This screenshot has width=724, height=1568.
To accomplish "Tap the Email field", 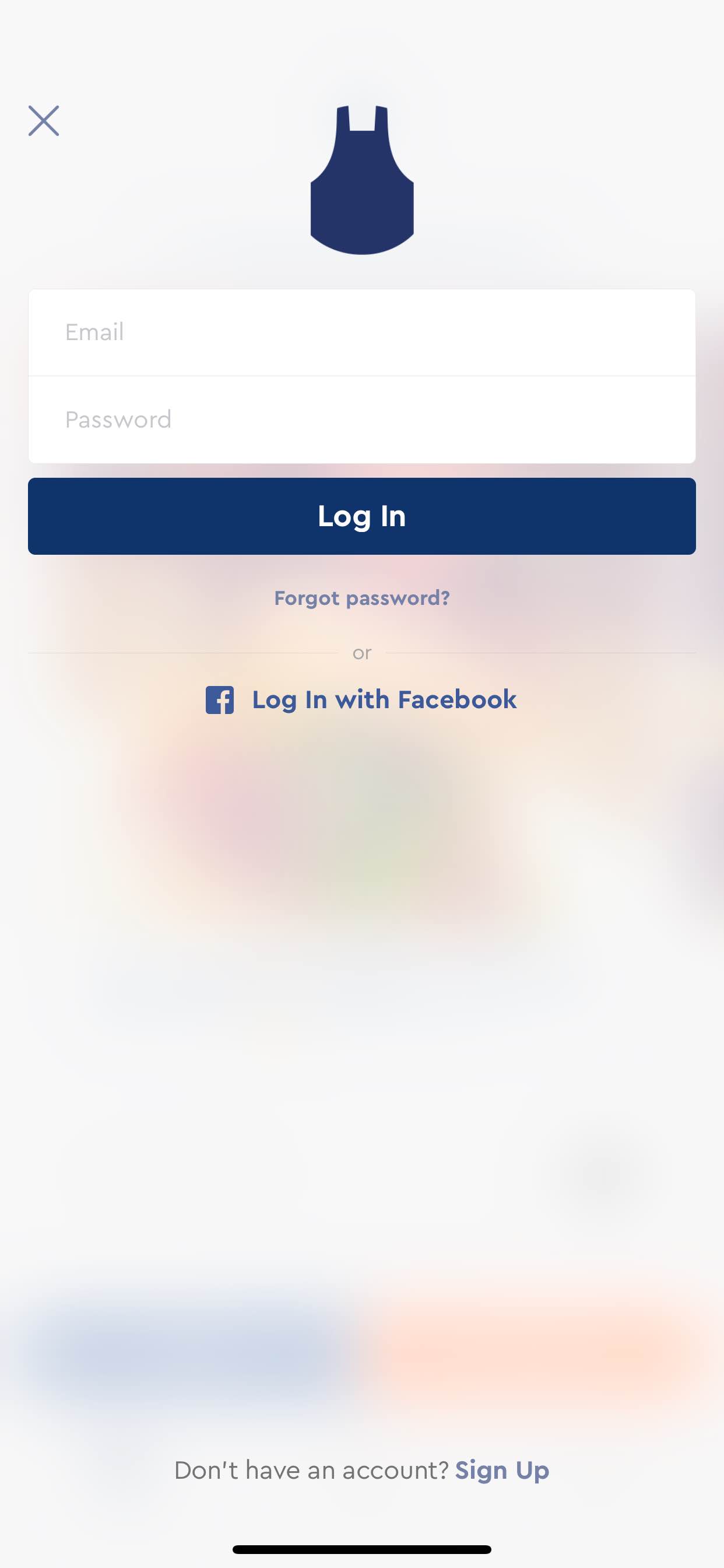I will tap(362, 332).
